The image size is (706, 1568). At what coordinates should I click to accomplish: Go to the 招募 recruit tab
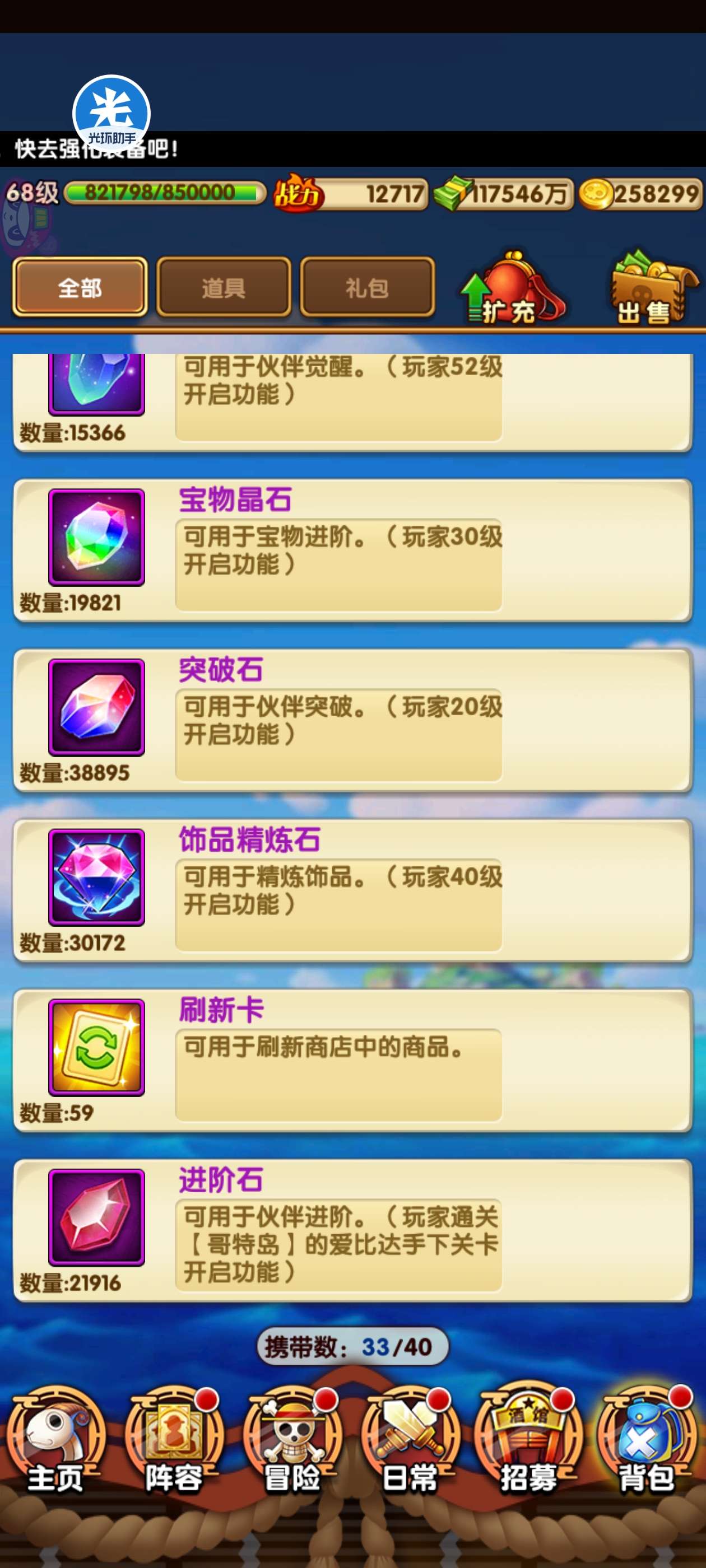tap(528, 1441)
